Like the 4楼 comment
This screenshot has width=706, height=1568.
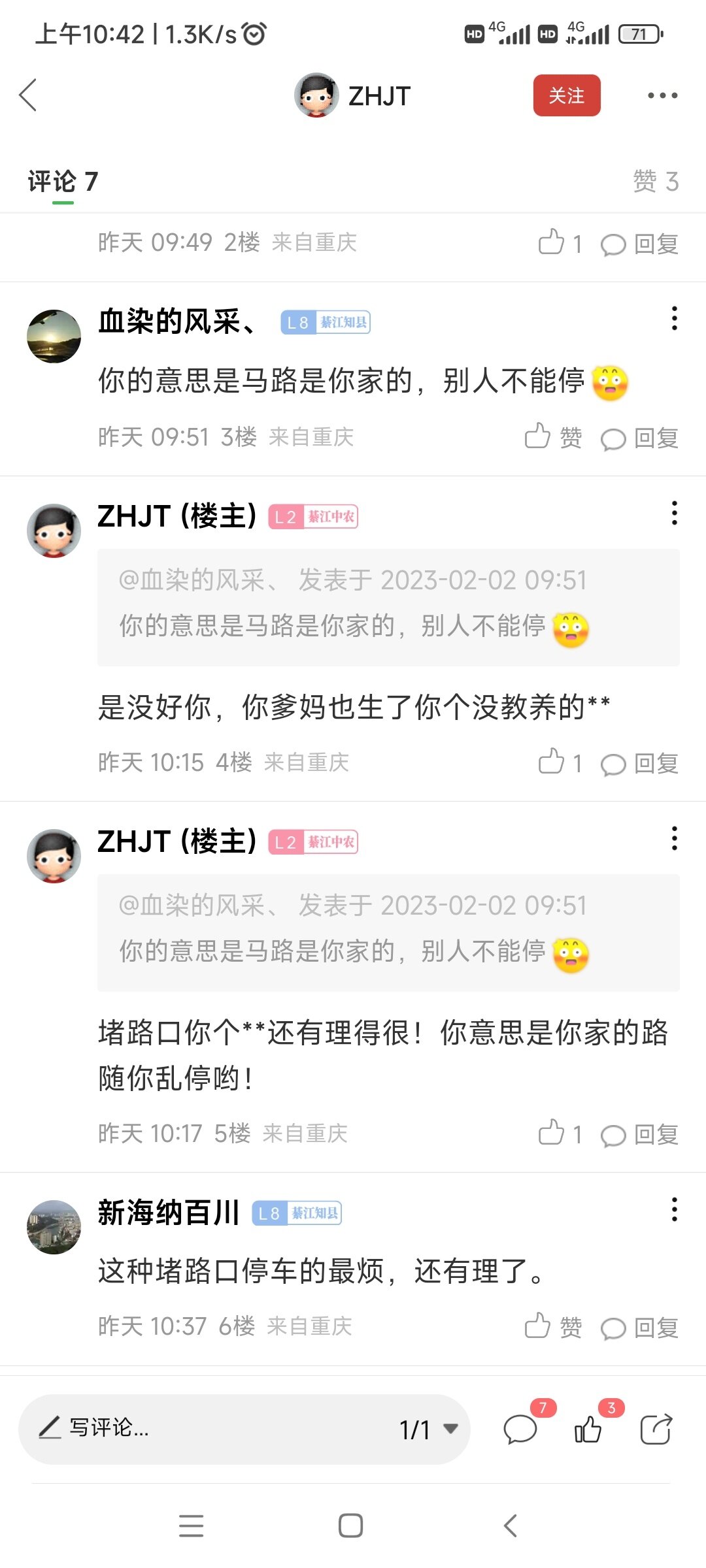pos(559,762)
